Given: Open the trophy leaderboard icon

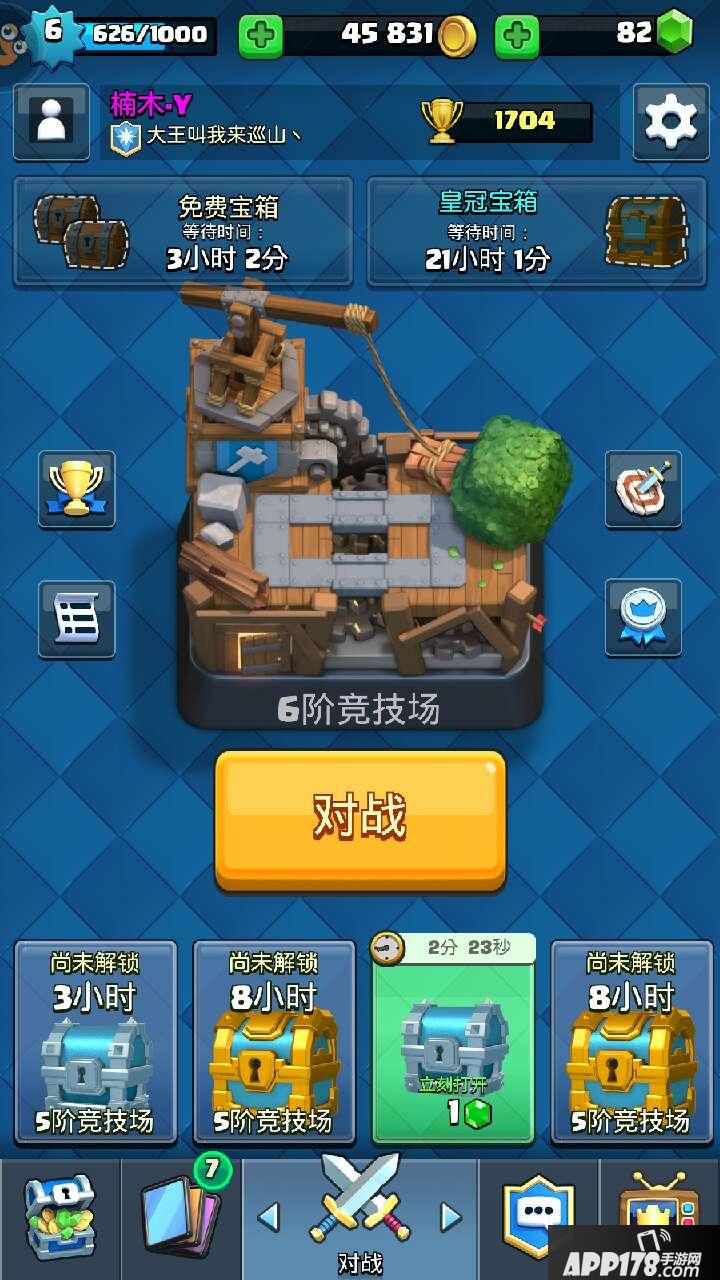Looking at the screenshot, I should (77, 489).
